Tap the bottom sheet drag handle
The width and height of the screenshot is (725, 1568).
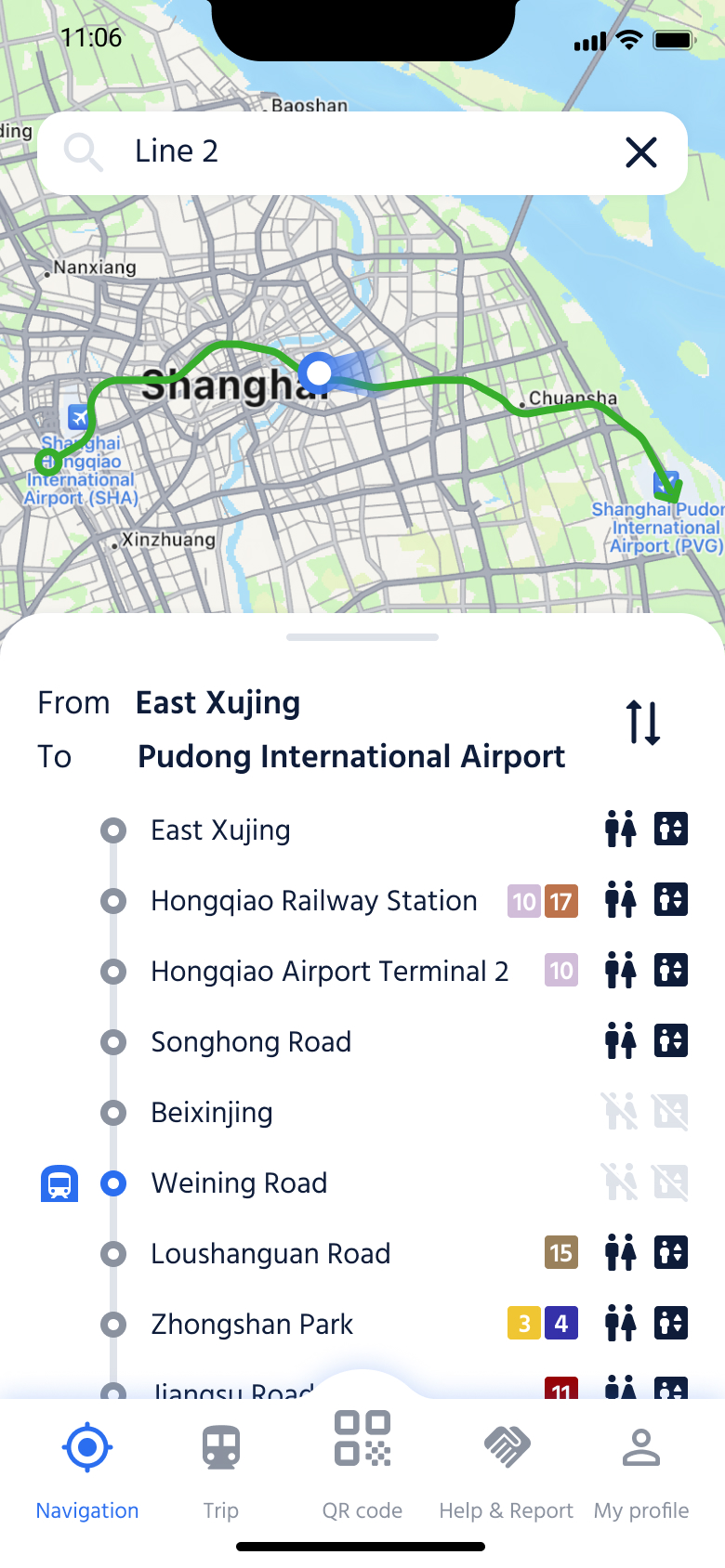click(x=362, y=637)
